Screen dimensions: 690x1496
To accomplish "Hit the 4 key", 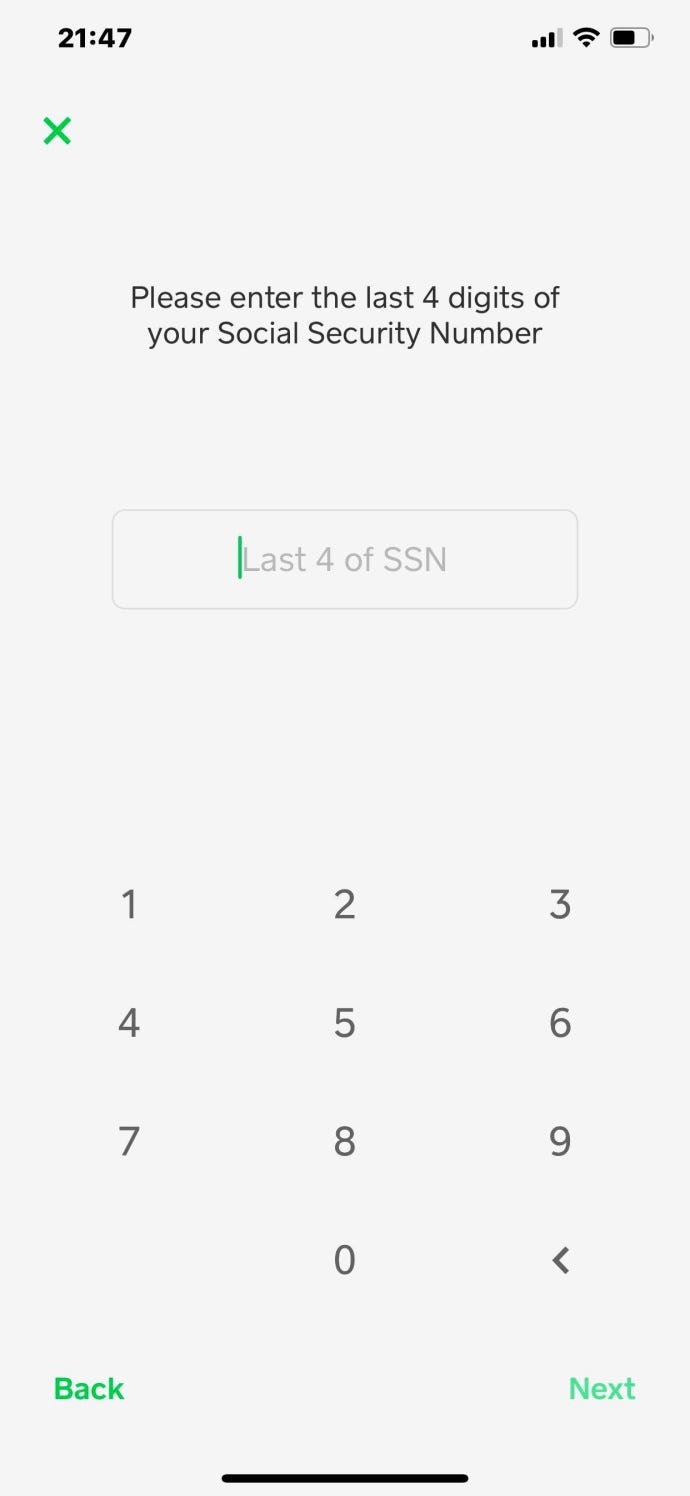I will [129, 1023].
